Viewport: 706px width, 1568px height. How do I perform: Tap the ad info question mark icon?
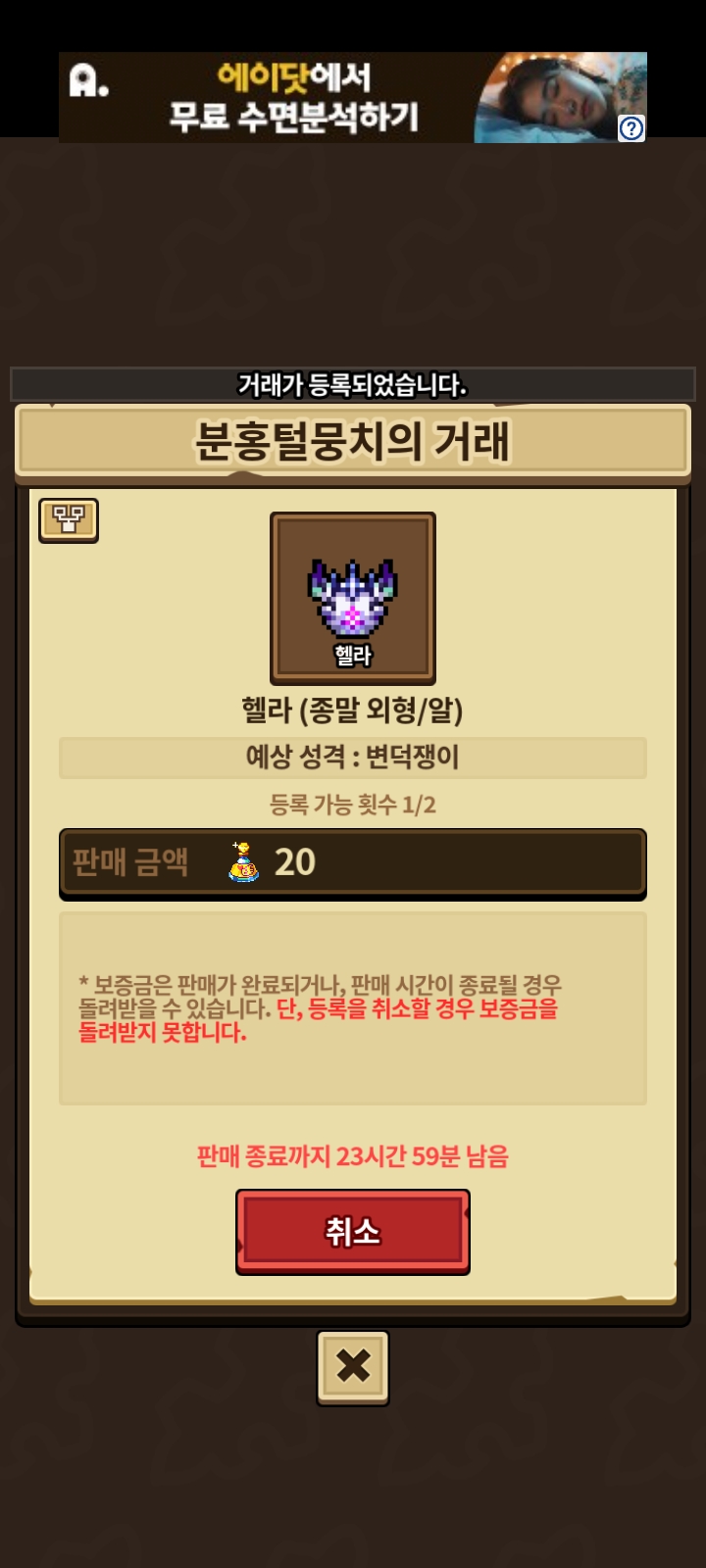click(631, 128)
